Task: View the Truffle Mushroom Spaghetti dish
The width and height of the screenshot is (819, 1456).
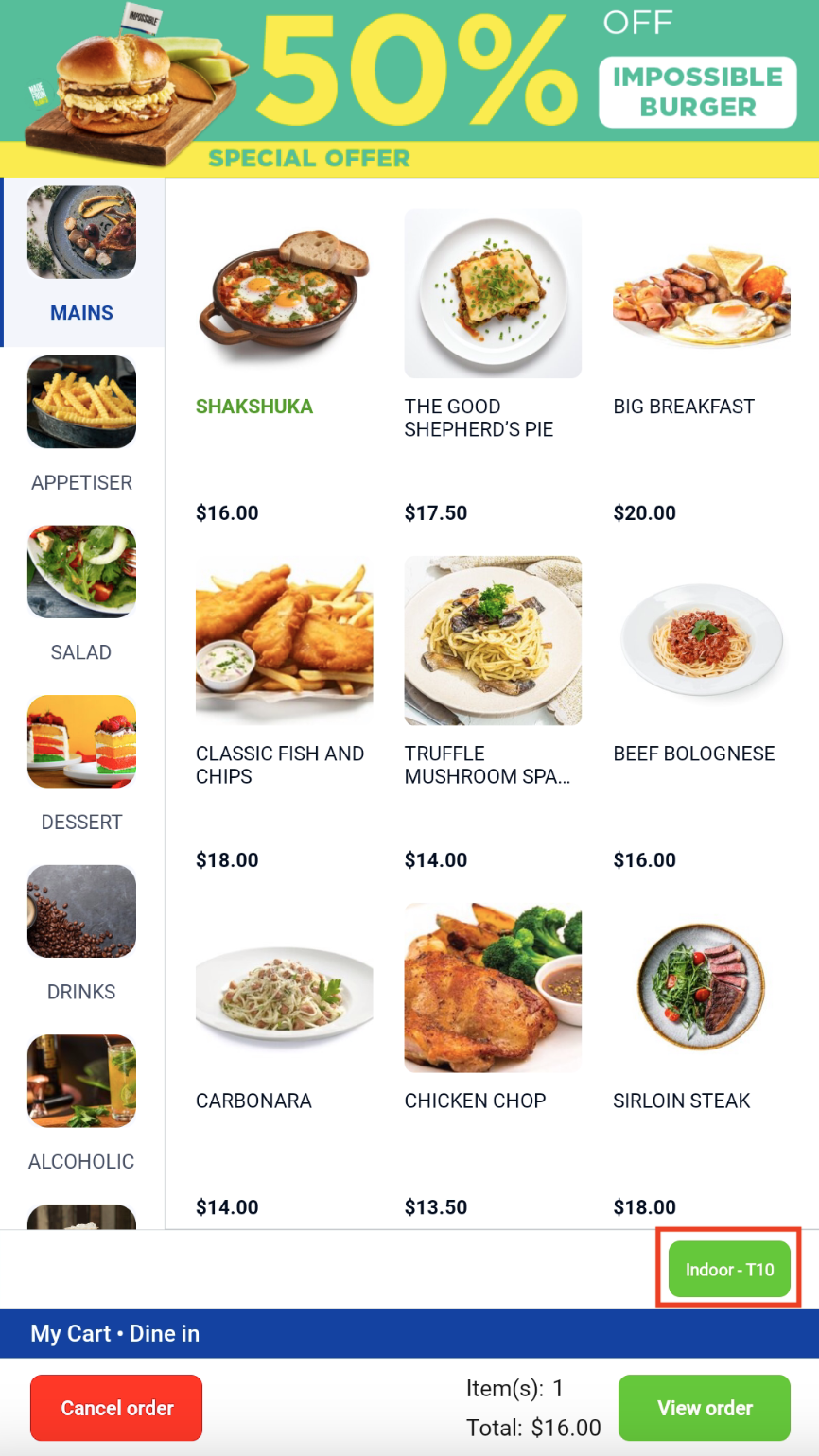Action: tap(493, 640)
